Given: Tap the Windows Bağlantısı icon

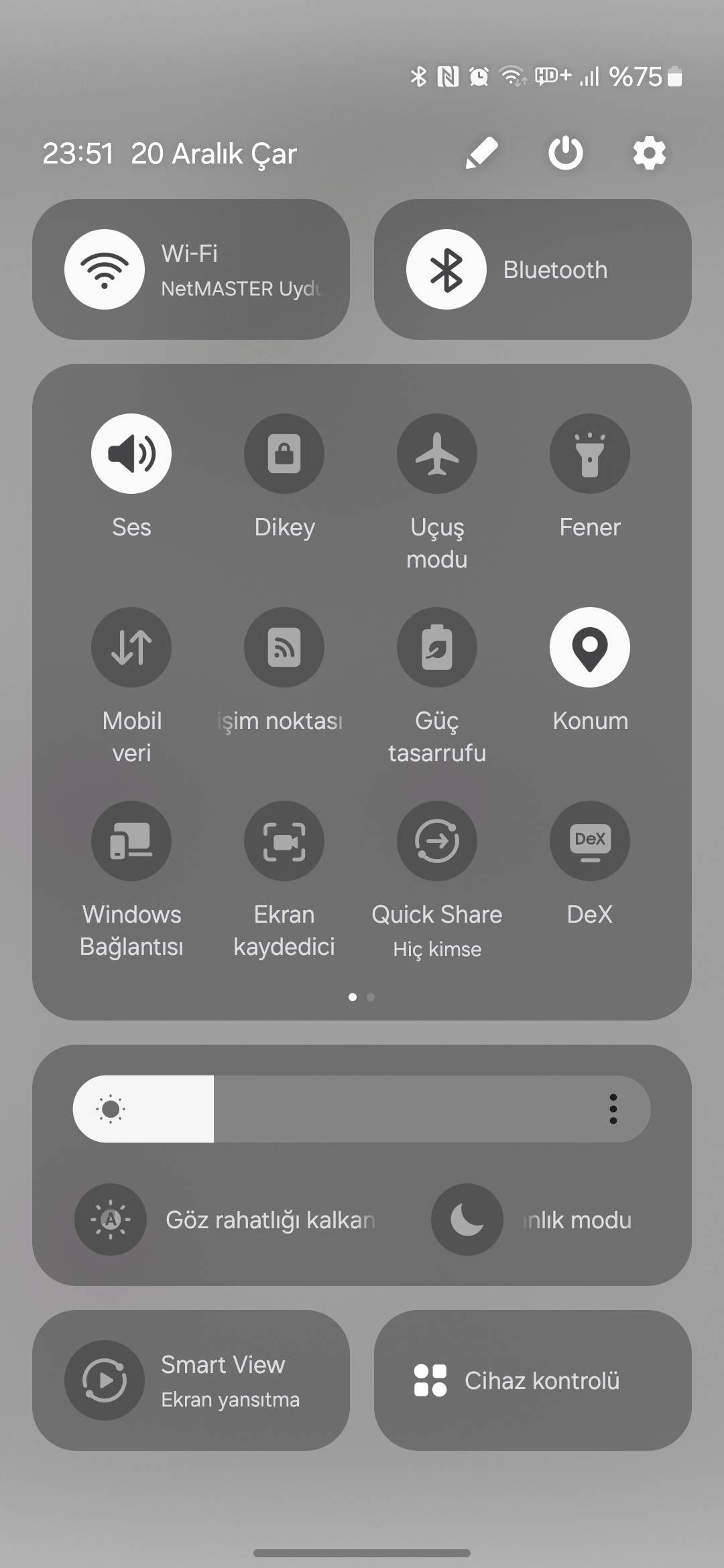Looking at the screenshot, I should pos(131,841).
